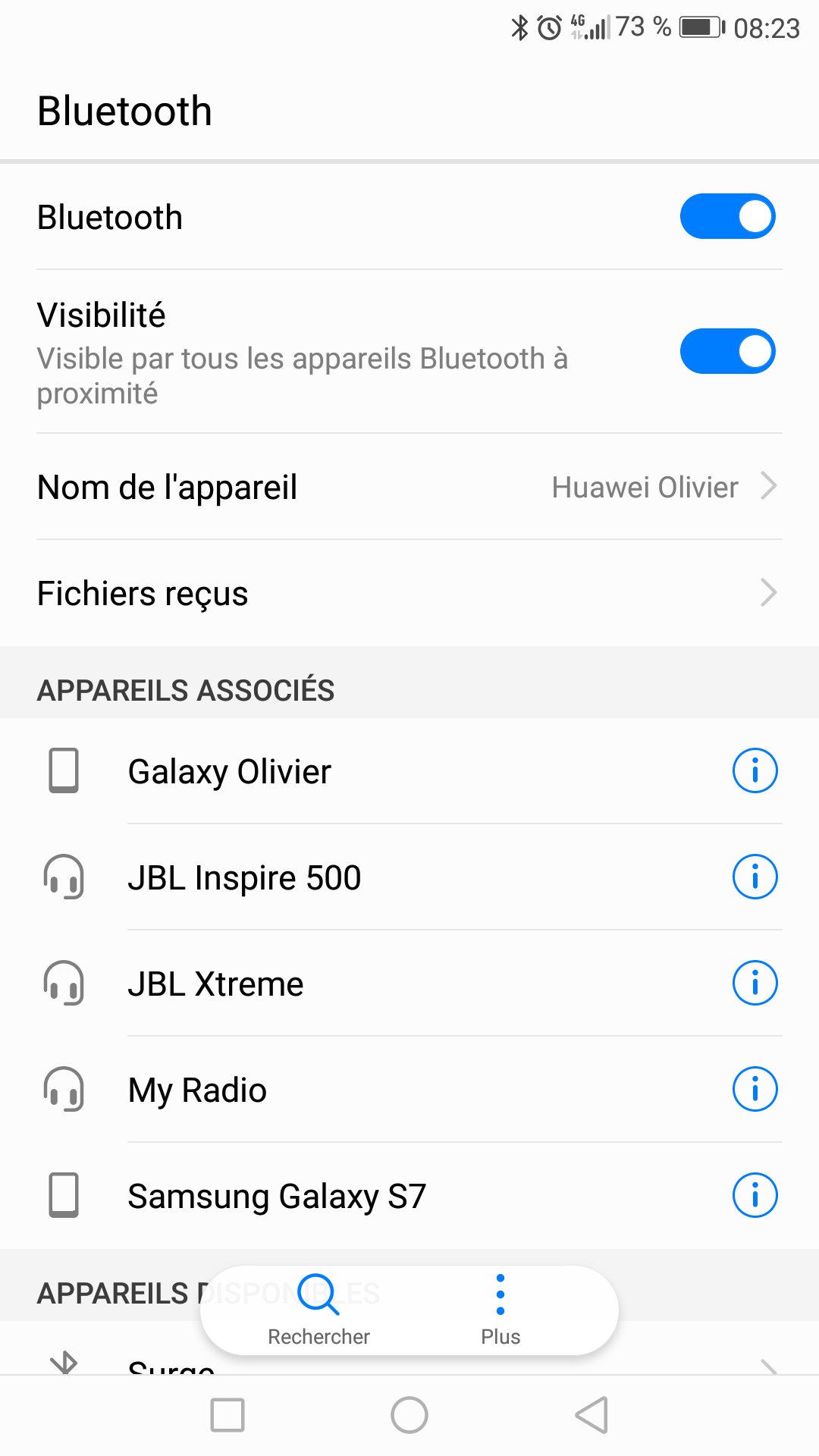This screenshot has height=1456, width=819.
Task: Connect to Galaxy Olivier
Action: (x=379, y=771)
